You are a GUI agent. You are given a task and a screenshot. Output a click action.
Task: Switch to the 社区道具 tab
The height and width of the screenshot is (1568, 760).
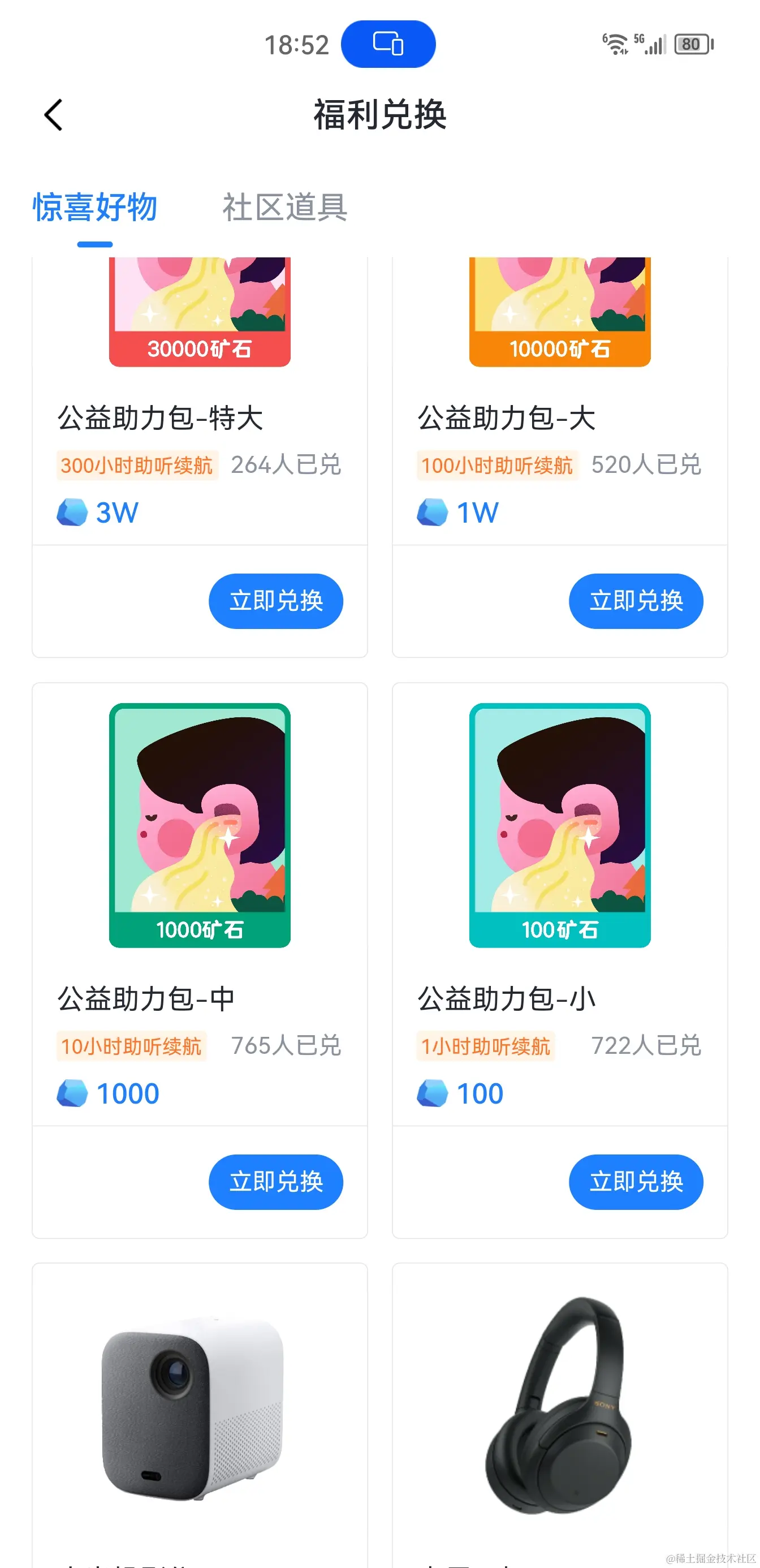[x=285, y=208]
